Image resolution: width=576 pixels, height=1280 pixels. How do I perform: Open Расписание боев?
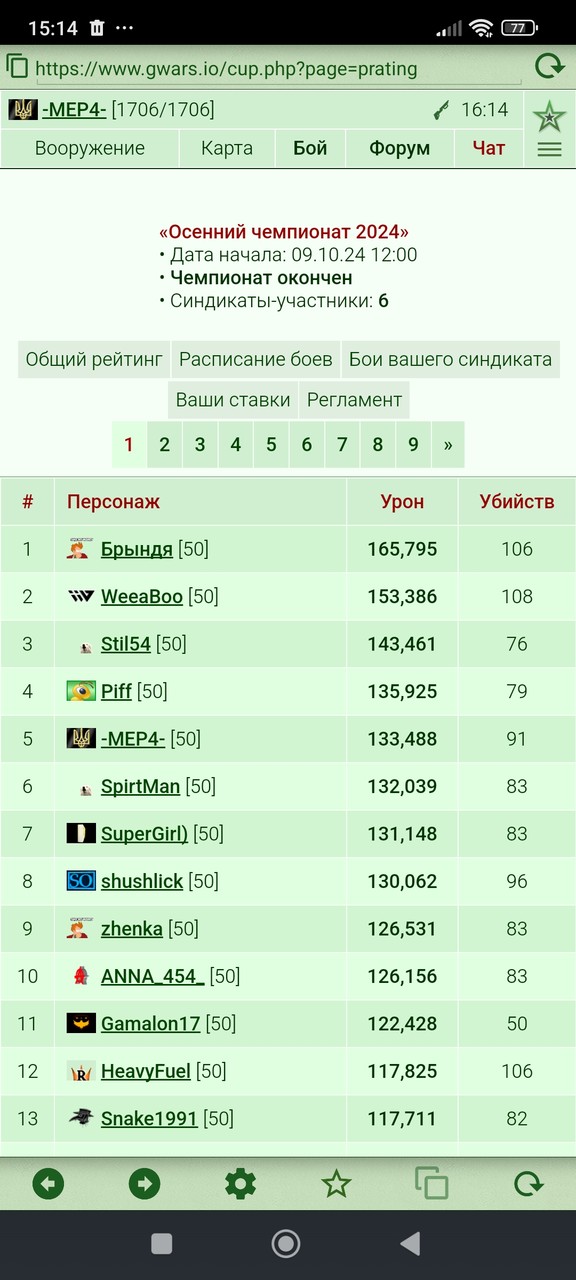point(255,359)
